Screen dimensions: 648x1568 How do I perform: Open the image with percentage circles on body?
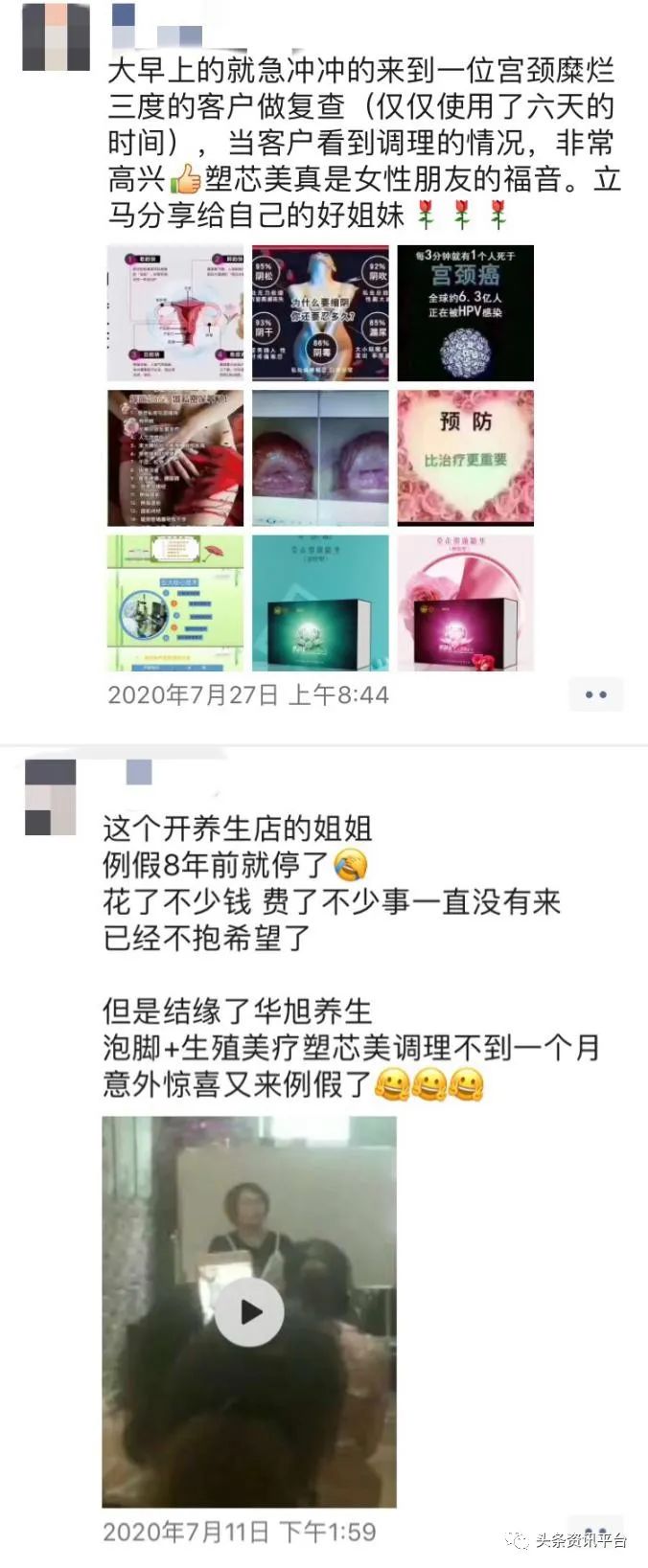coord(320,313)
